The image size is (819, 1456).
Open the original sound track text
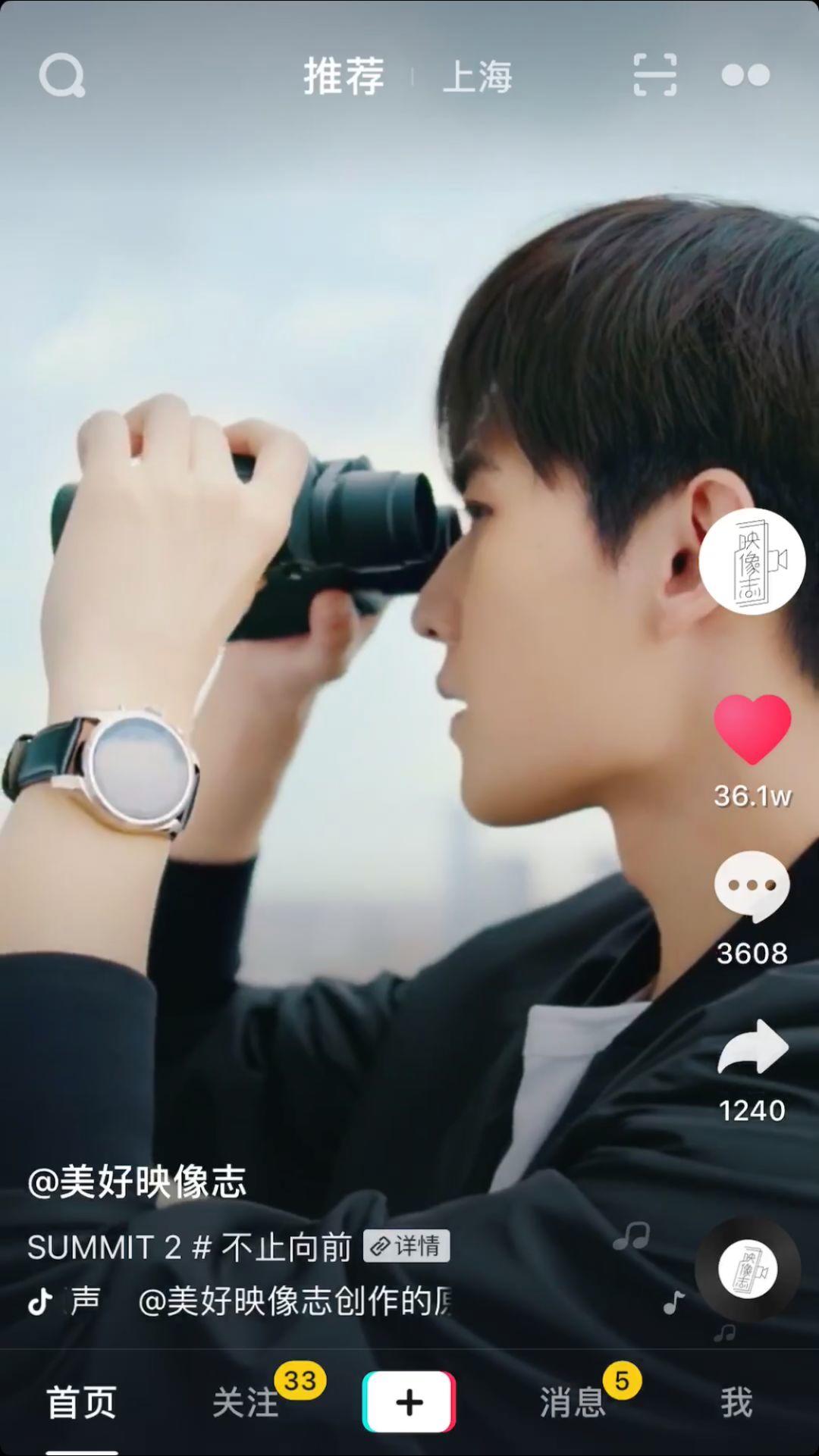pos(294,1301)
